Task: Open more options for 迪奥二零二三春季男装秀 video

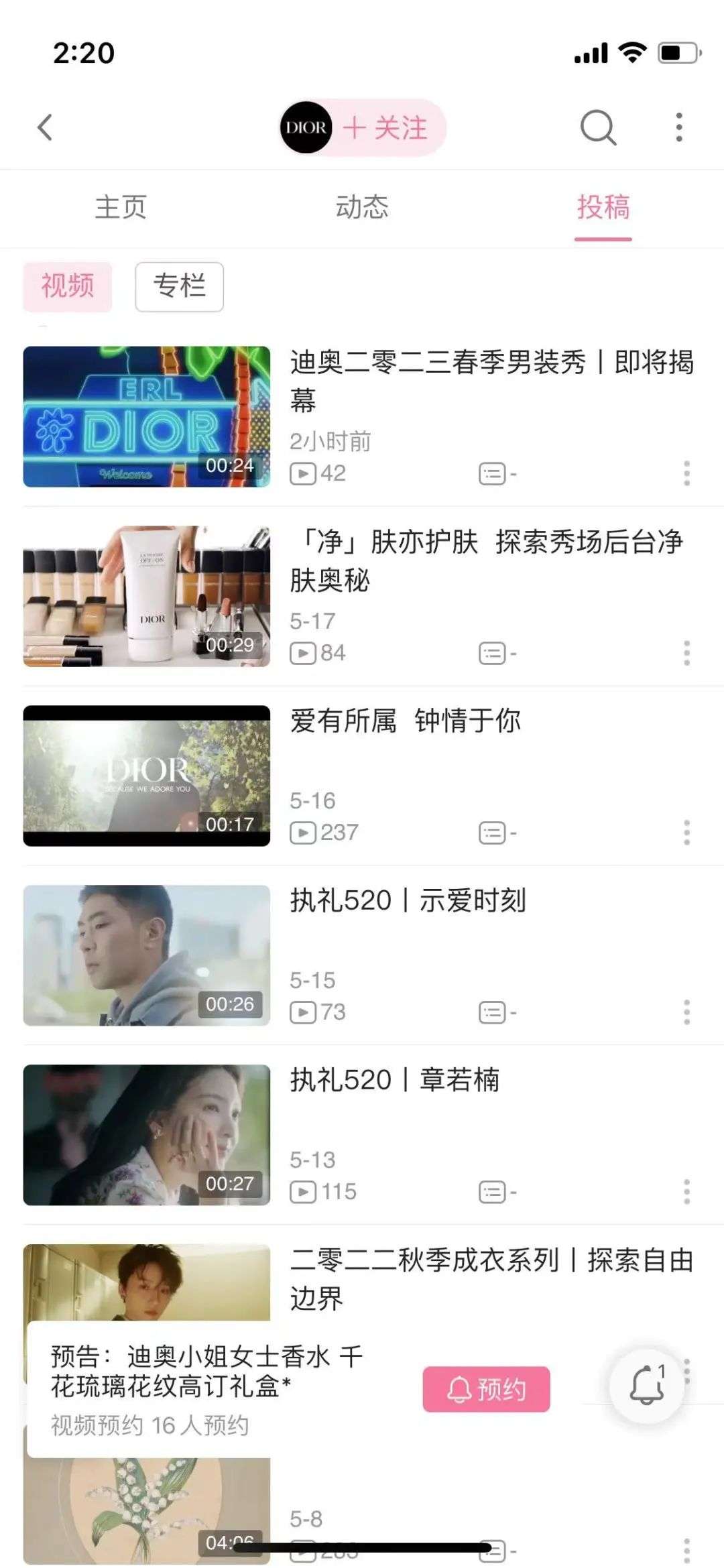Action: coord(686,473)
